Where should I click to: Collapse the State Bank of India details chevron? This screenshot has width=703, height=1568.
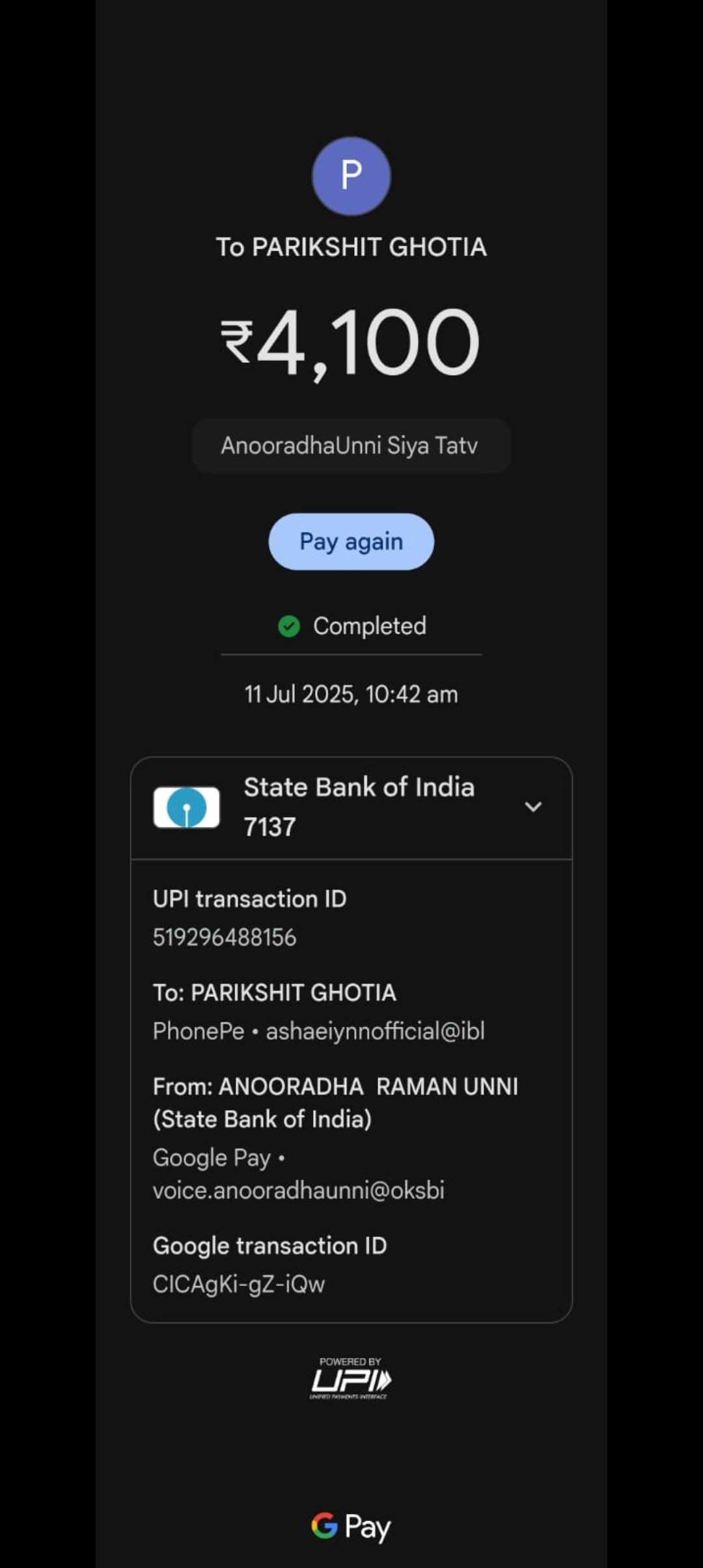coord(533,807)
